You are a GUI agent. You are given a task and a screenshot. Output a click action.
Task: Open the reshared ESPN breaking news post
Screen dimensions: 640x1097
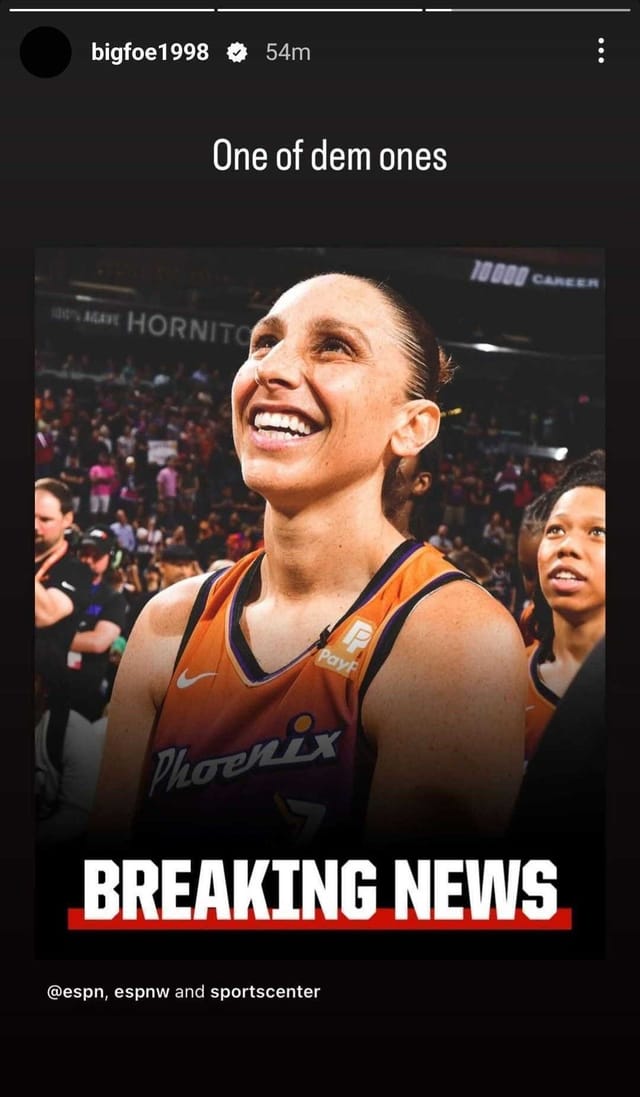coord(320,600)
